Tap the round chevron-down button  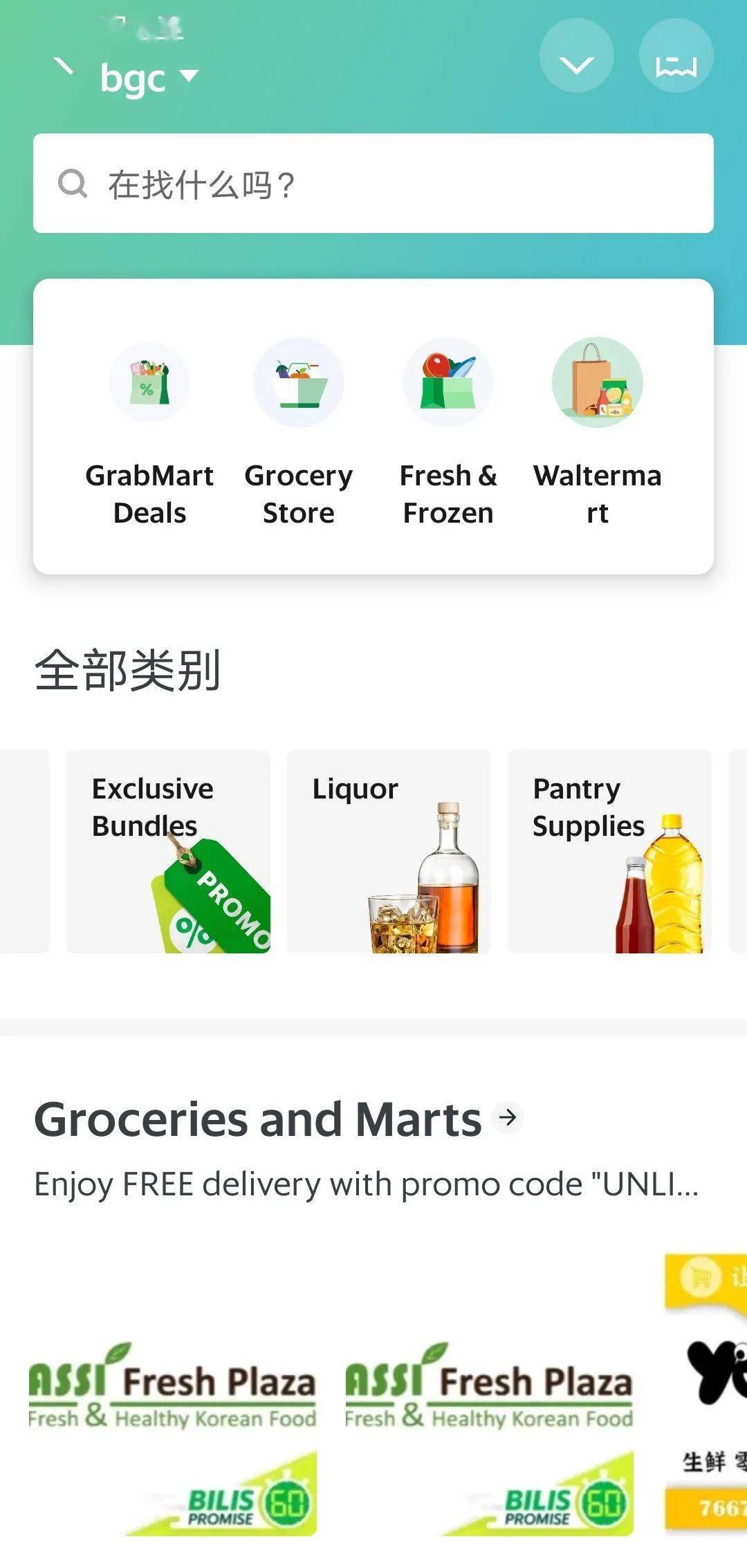pyautogui.click(x=576, y=56)
